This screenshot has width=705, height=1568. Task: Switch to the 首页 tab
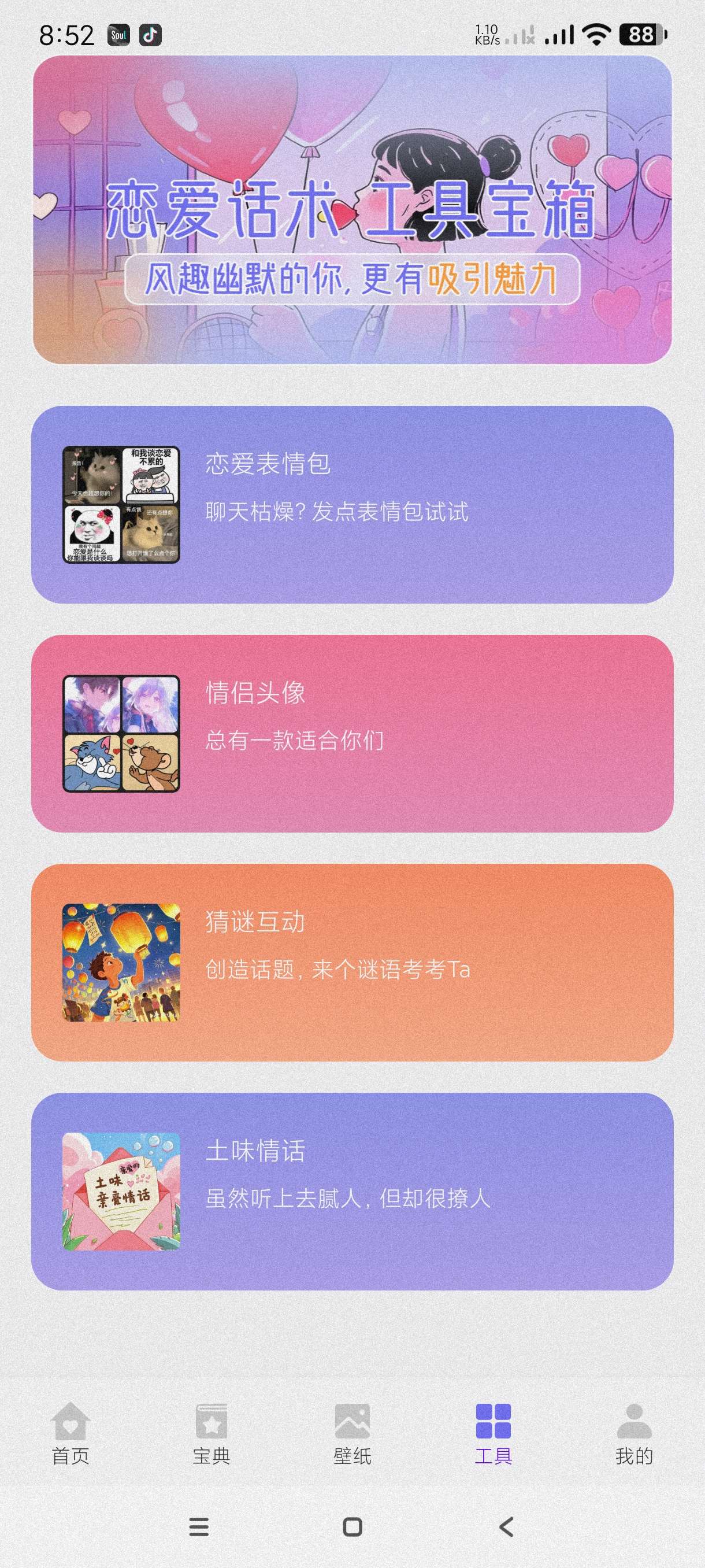[70, 1434]
